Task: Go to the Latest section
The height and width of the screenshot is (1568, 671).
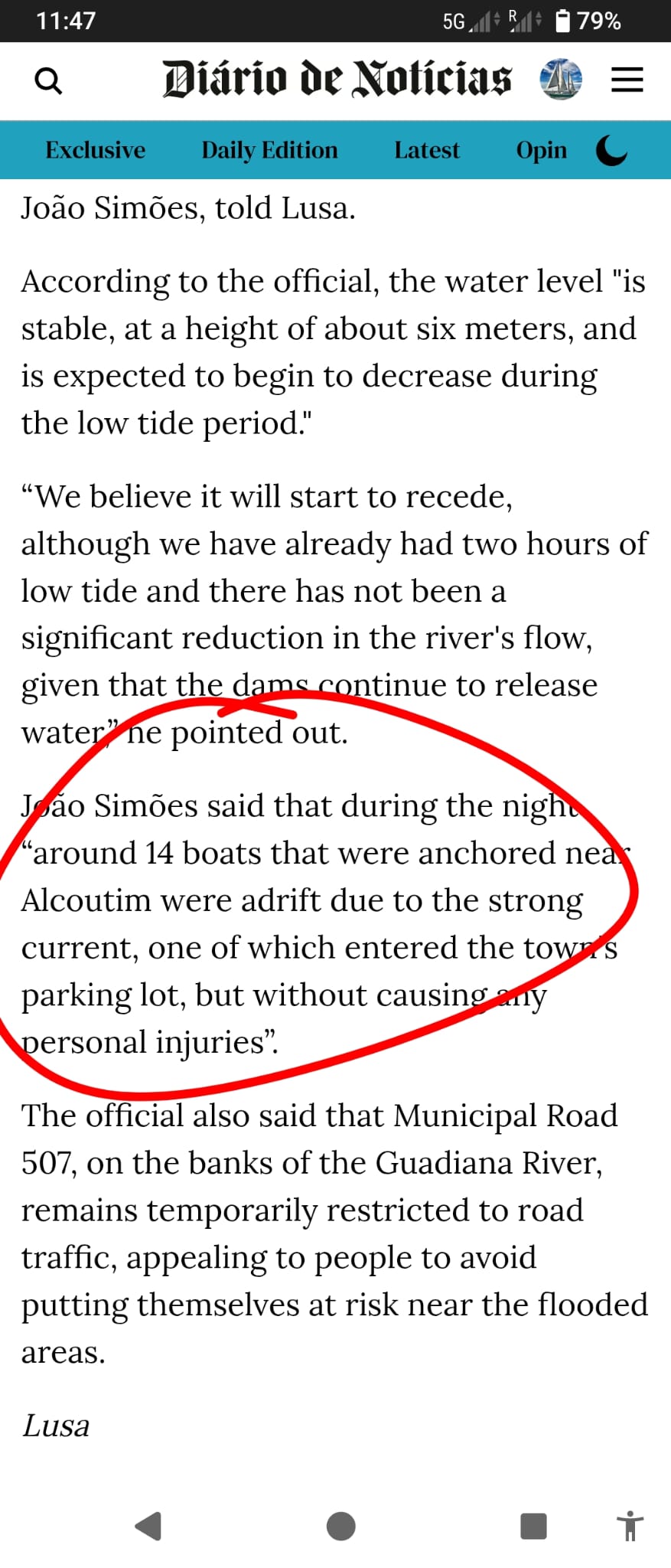Action: (426, 150)
